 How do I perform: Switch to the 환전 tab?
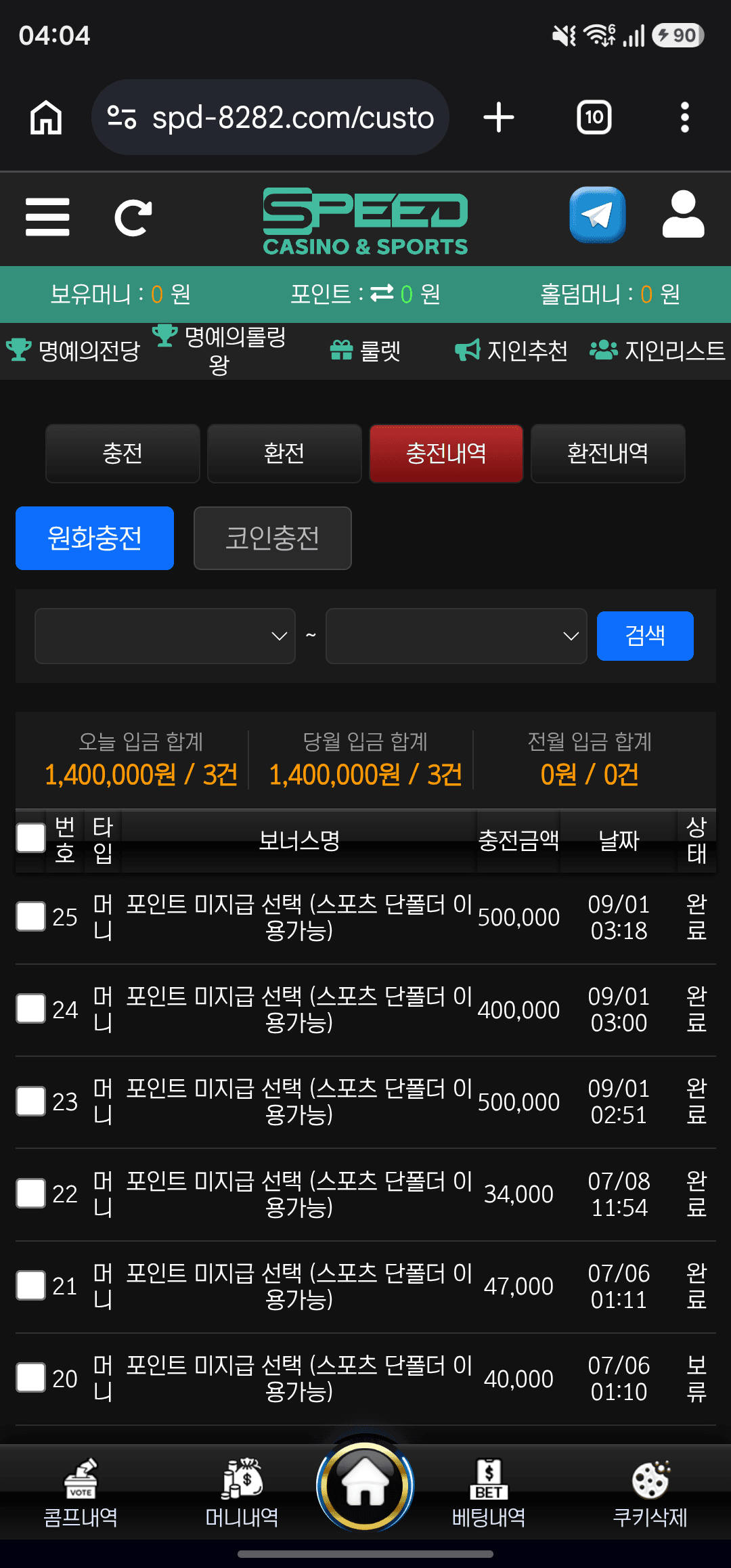284,454
